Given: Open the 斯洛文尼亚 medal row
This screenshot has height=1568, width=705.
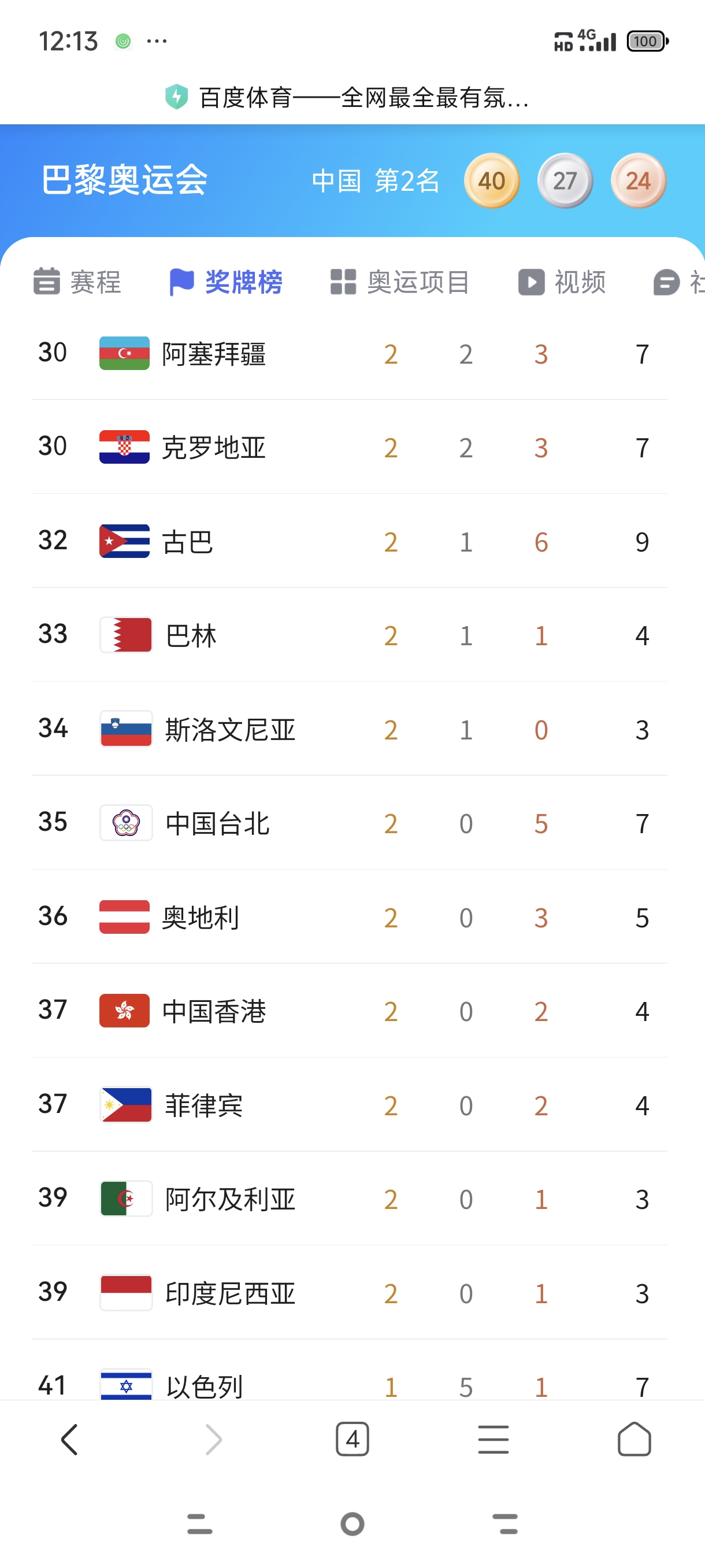Looking at the screenshot, I should coord(350,729).
